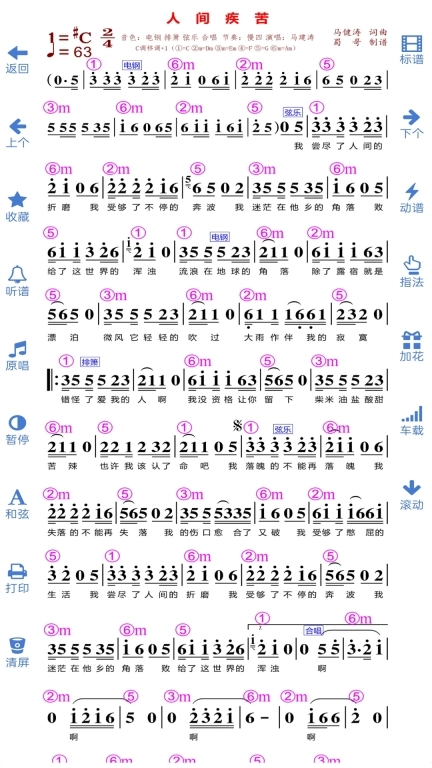Start auto scrolling with 滚动
The image size is (432, 768).
point(412,496)
